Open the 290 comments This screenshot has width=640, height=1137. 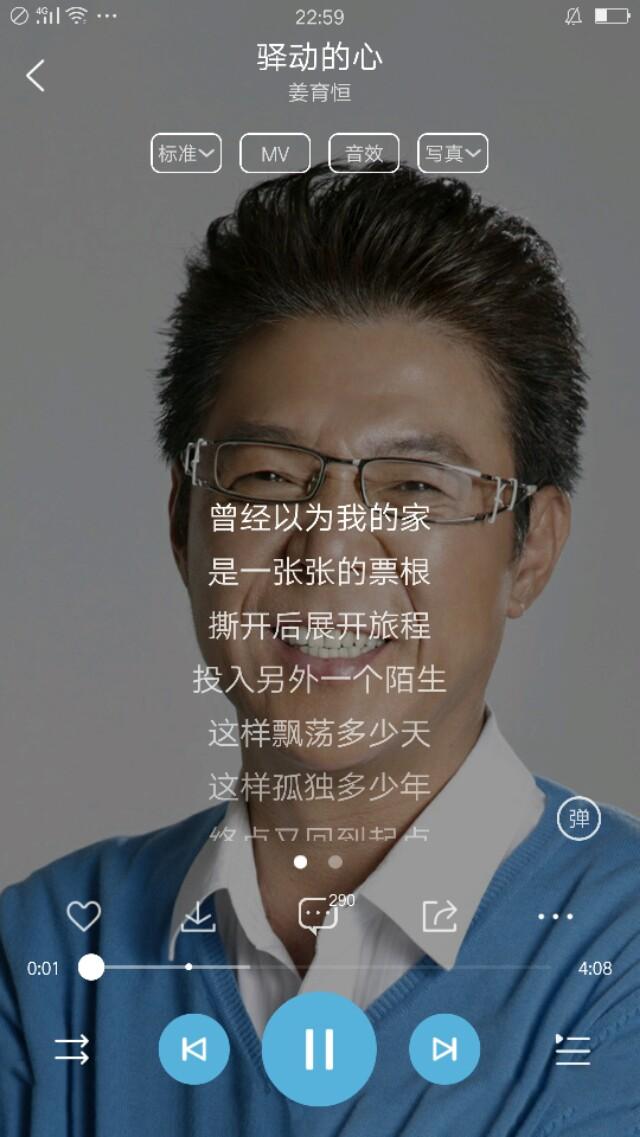coord(318,915)
